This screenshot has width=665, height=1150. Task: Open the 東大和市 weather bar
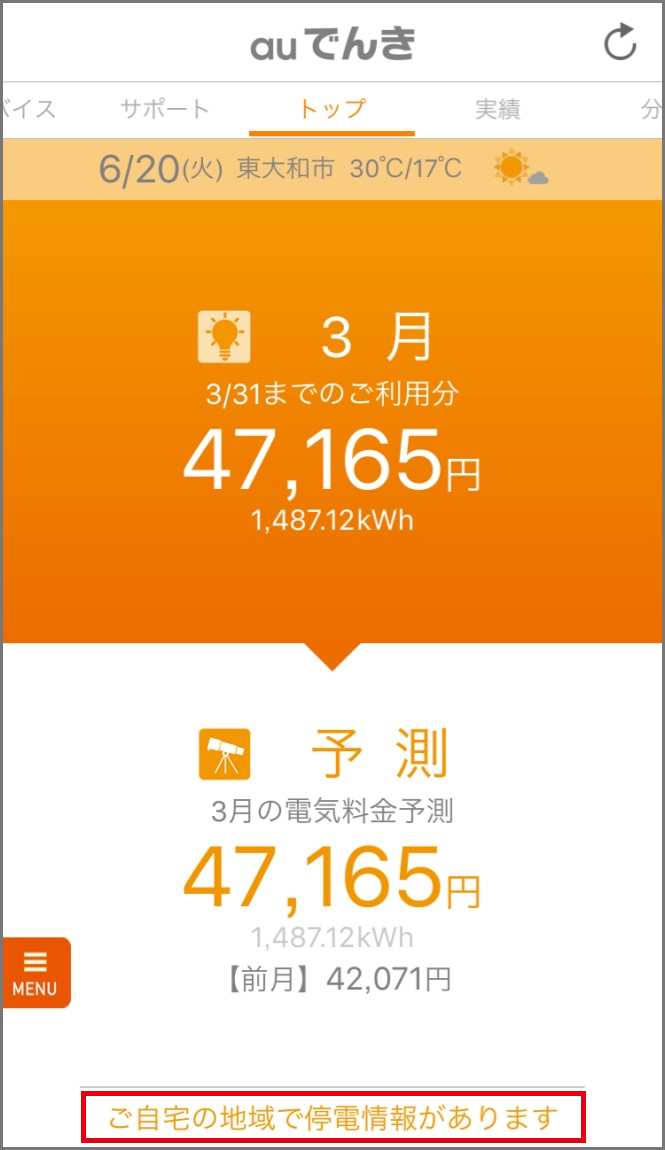[332, 168]
